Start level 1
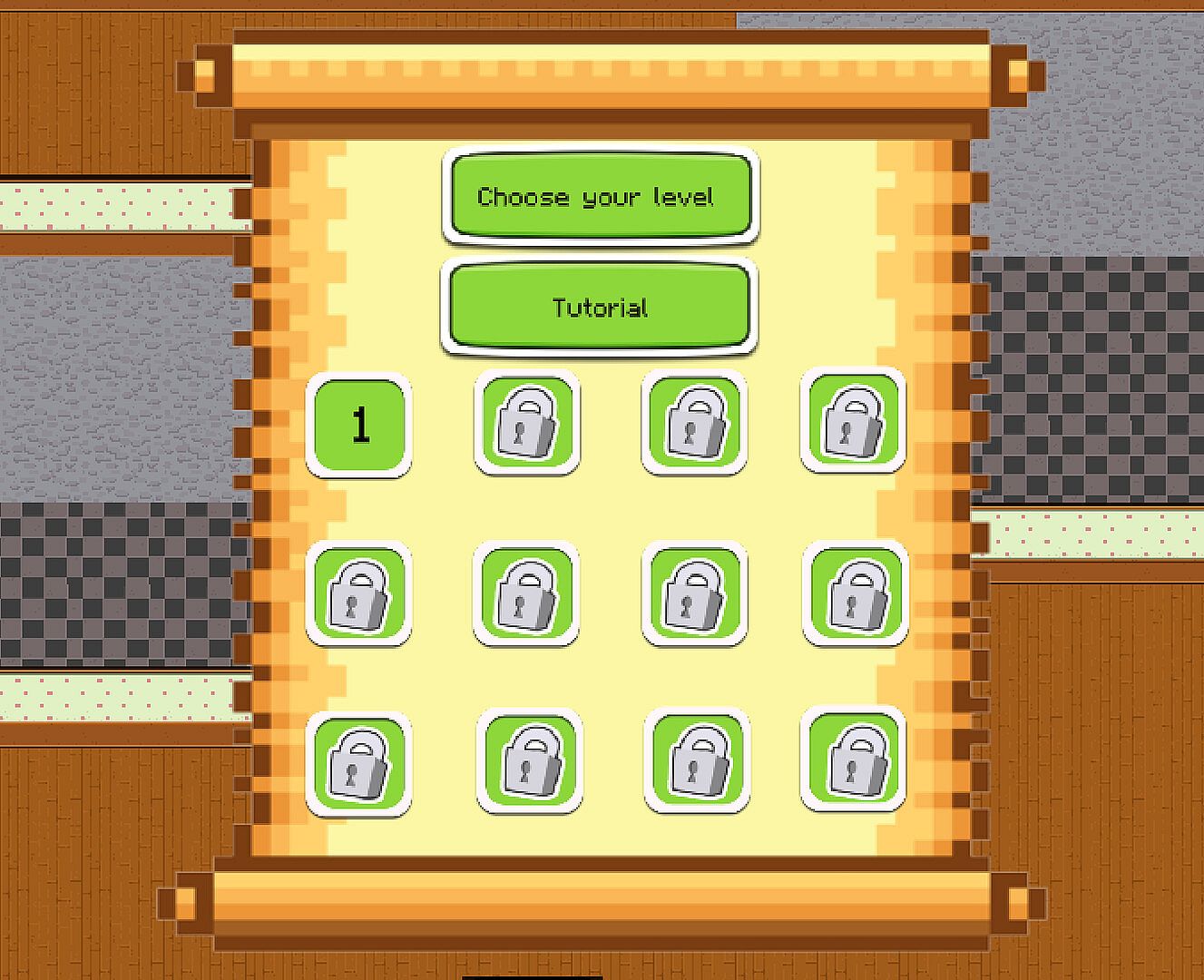The width and height of the screenshot is (1204, 980). point(358,425)
